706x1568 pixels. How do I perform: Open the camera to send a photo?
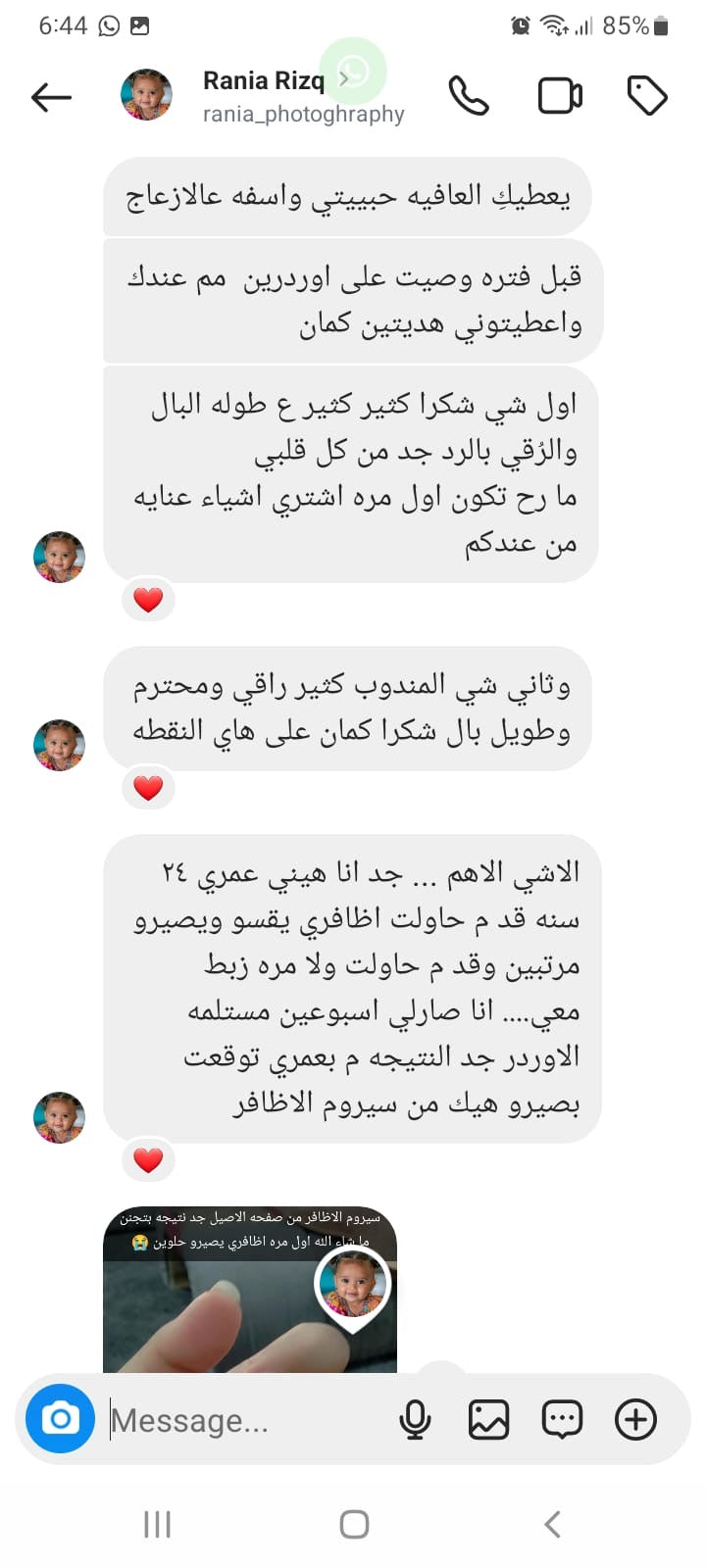pos(60,1418)
